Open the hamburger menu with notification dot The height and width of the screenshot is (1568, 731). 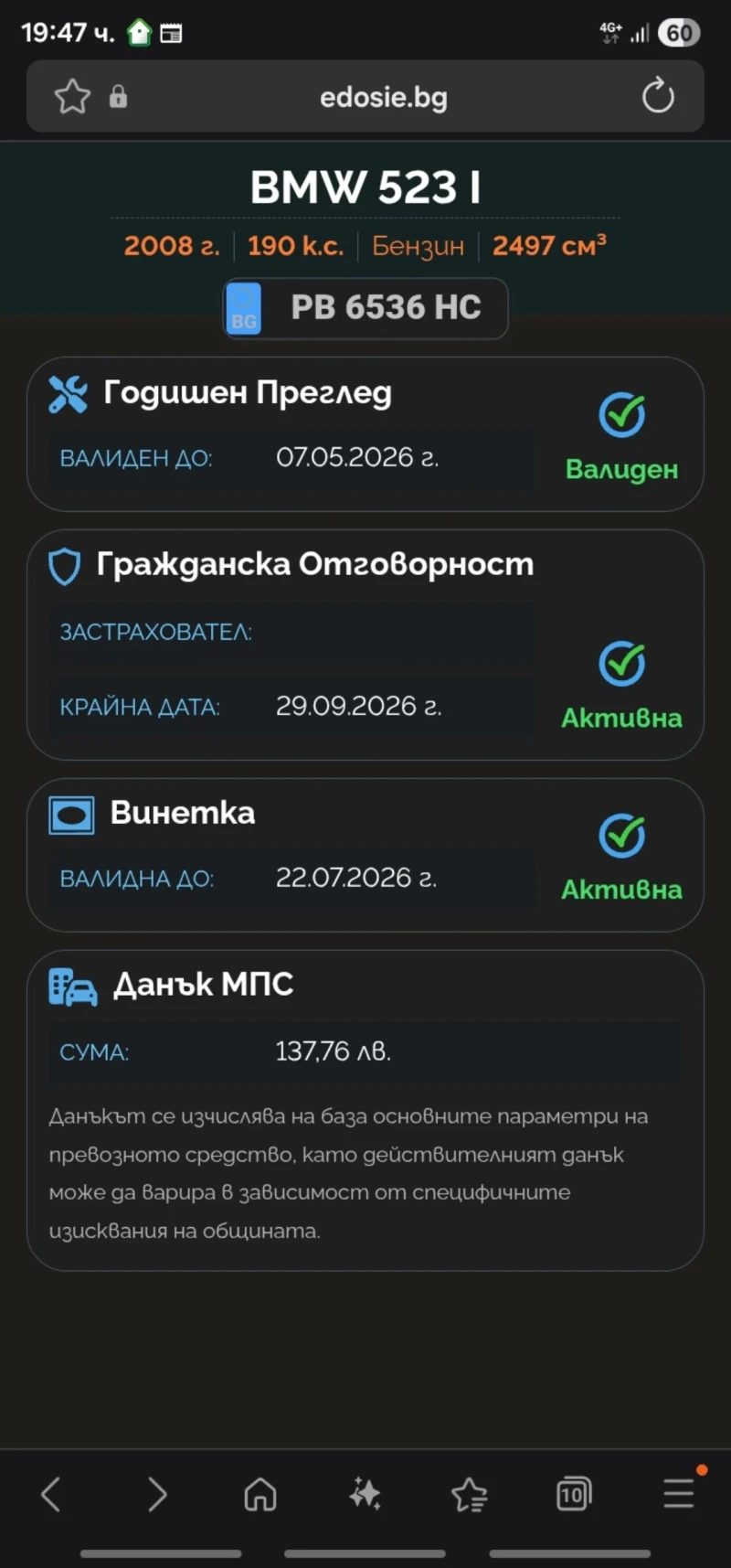point(678,1494)
